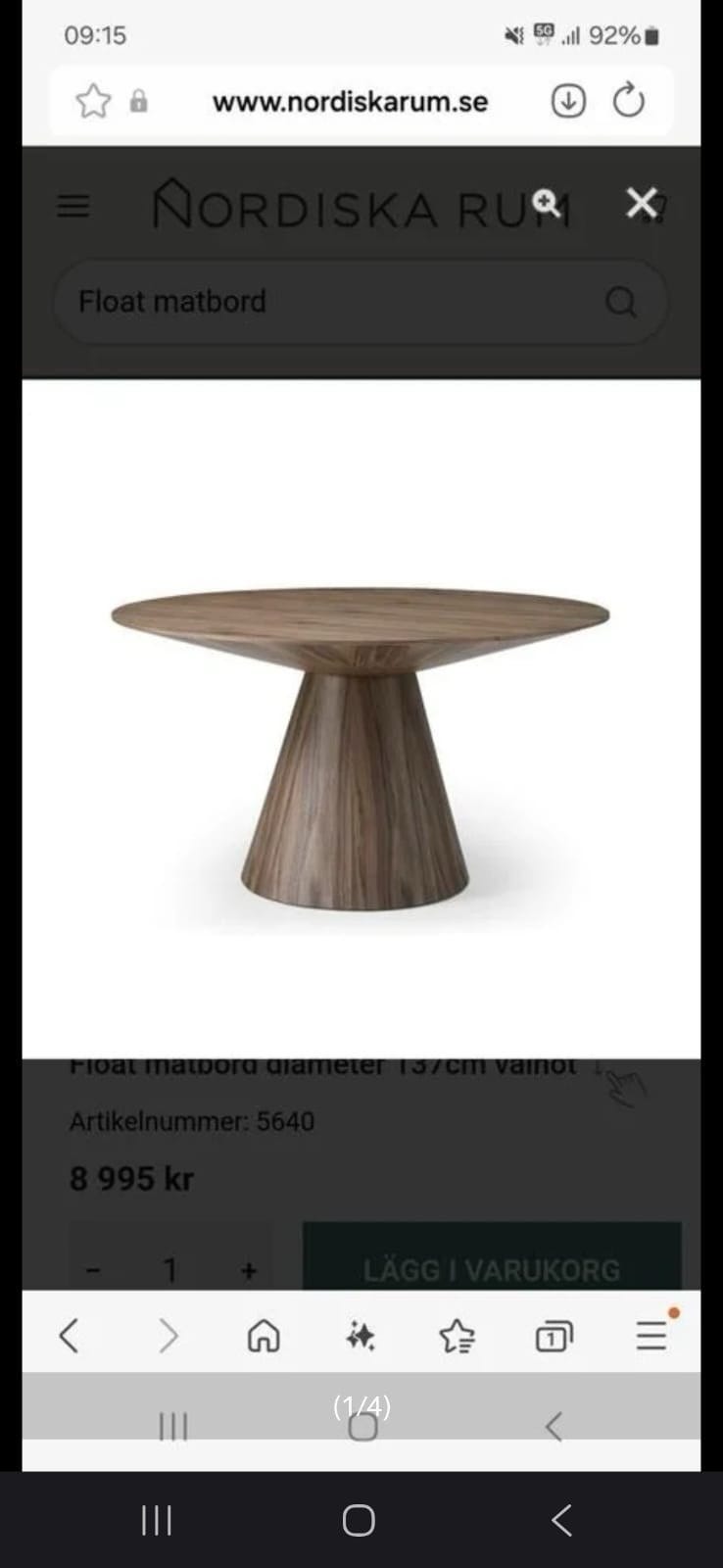Screen dimensions: 723x1568
Task: Open recent apps from the black navigation bar
Action: (x=157, y=1520)
